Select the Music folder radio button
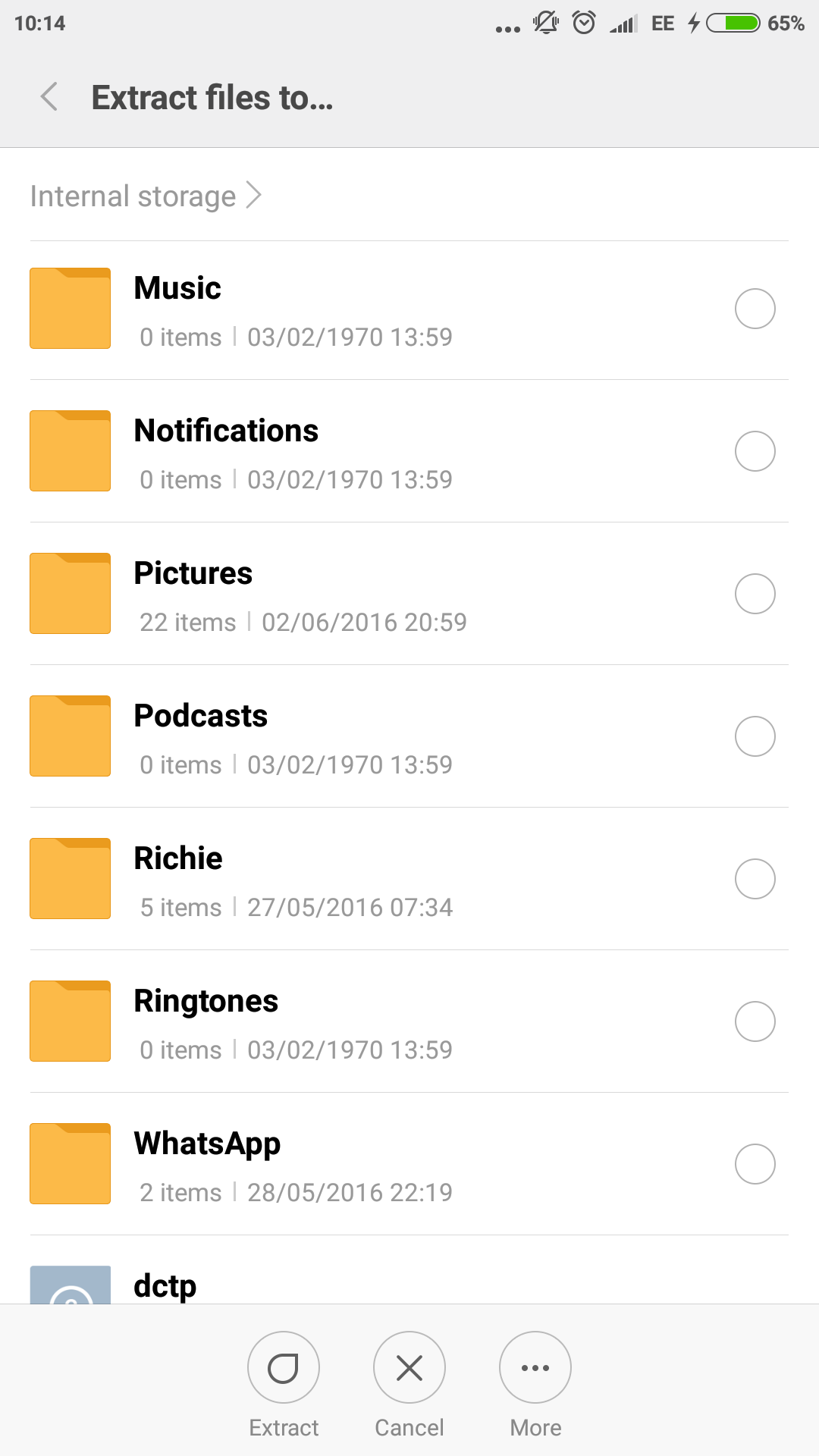Viewport: 819px width, 1456px height. coord(755,309)
